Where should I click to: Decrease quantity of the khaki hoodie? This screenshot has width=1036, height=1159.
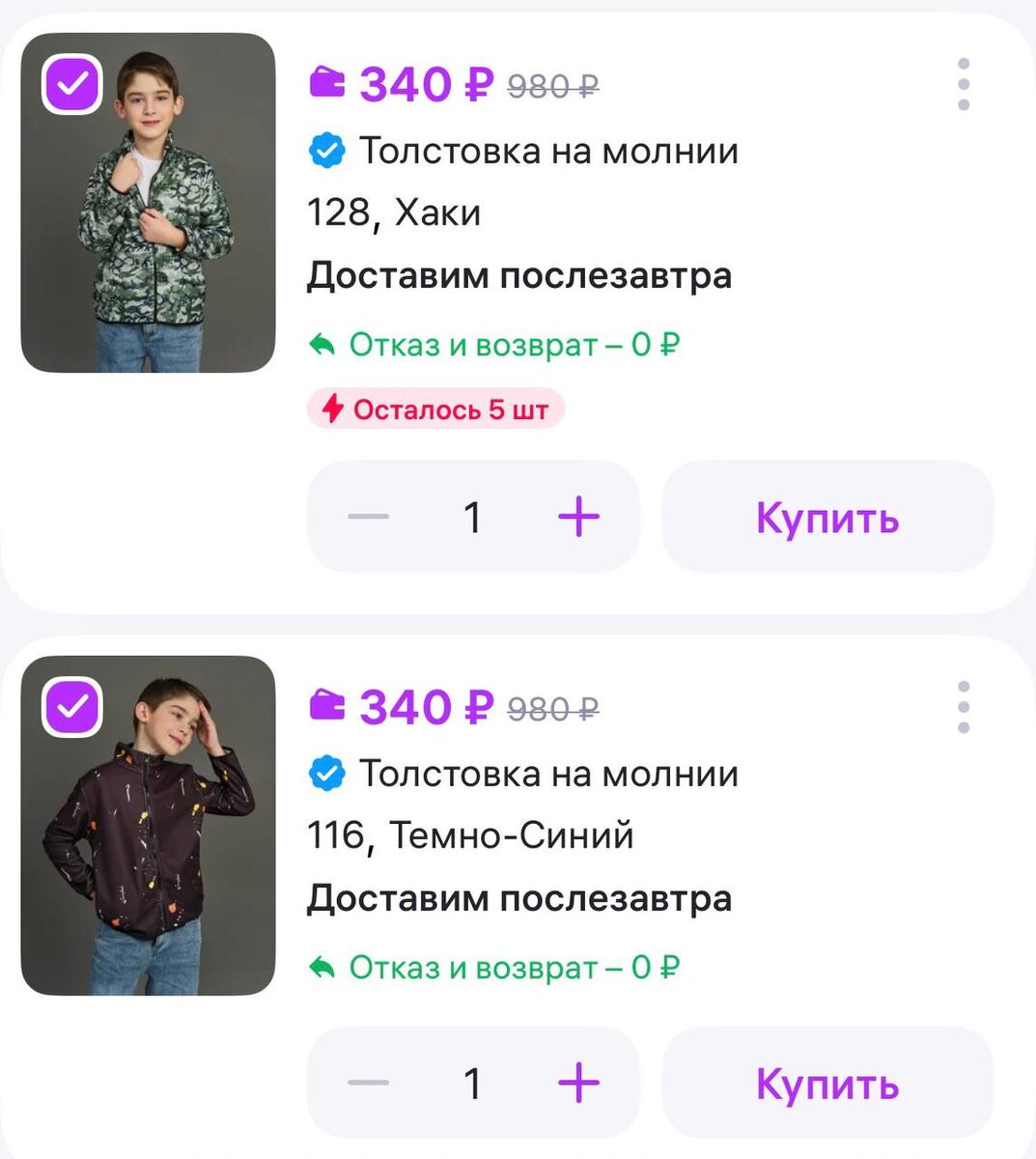[x=368, y=517]
